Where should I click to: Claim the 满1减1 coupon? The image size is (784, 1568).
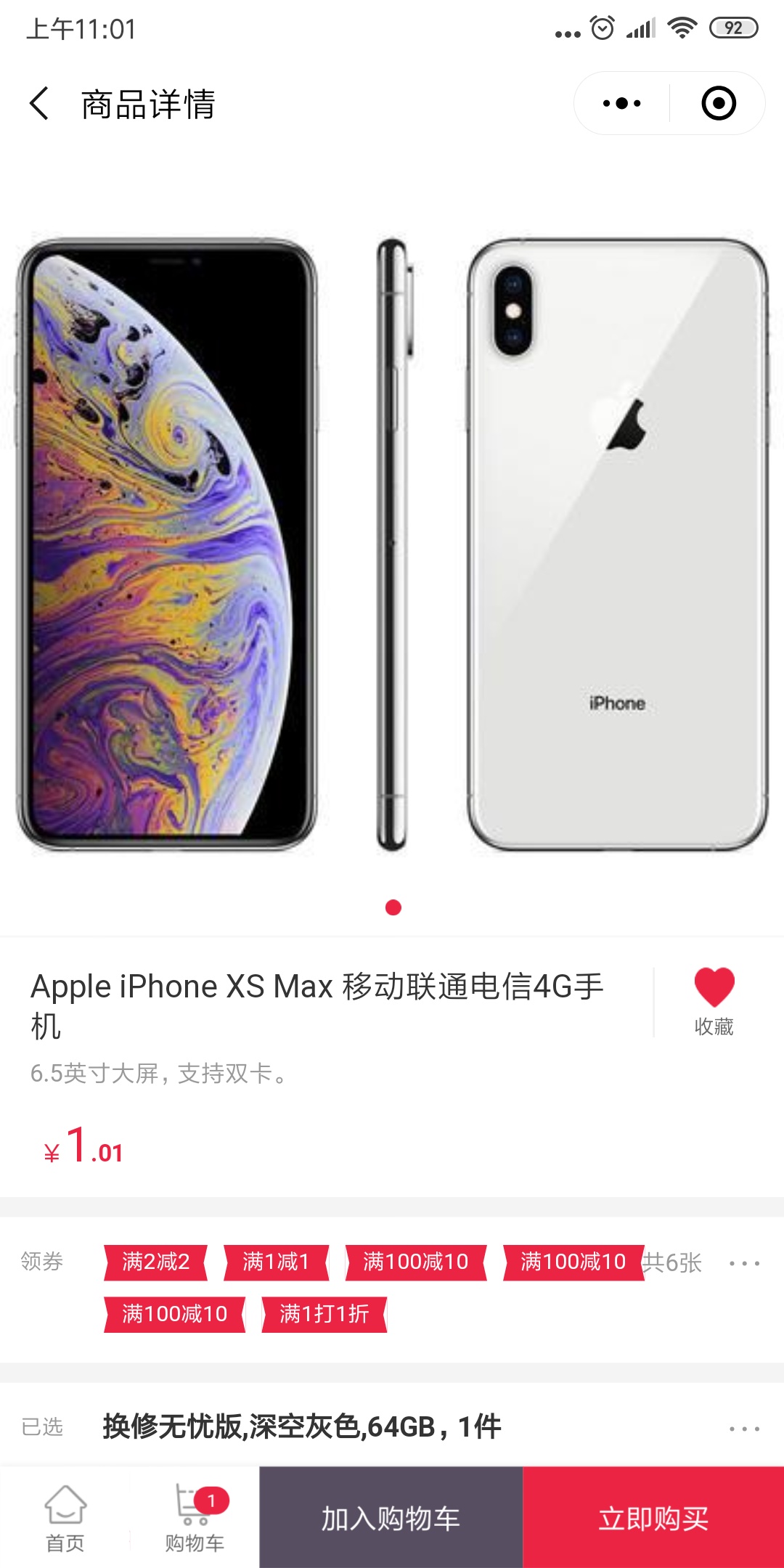[276, 1262]
